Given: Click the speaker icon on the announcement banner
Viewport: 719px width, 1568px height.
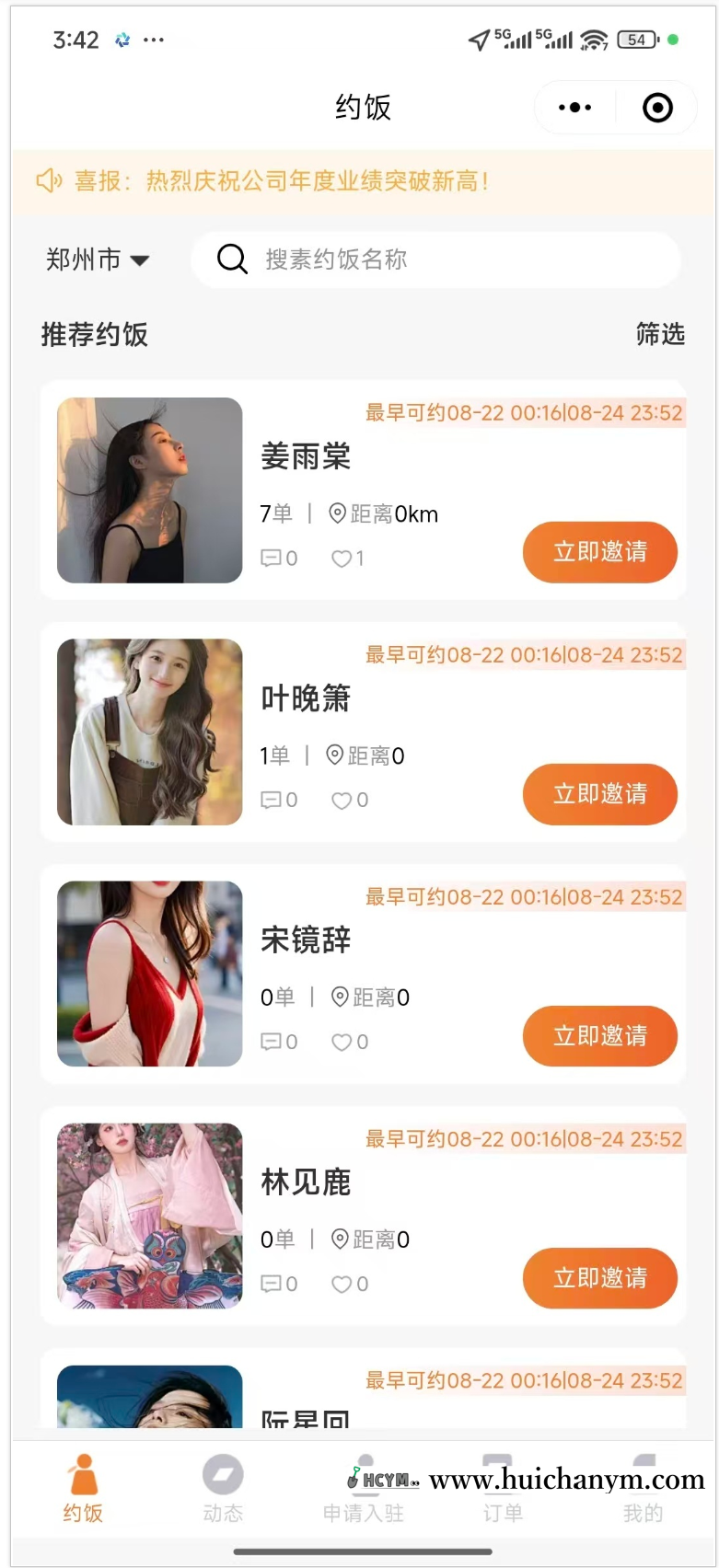Looking at the screenshot, I should tap(49, 180).
